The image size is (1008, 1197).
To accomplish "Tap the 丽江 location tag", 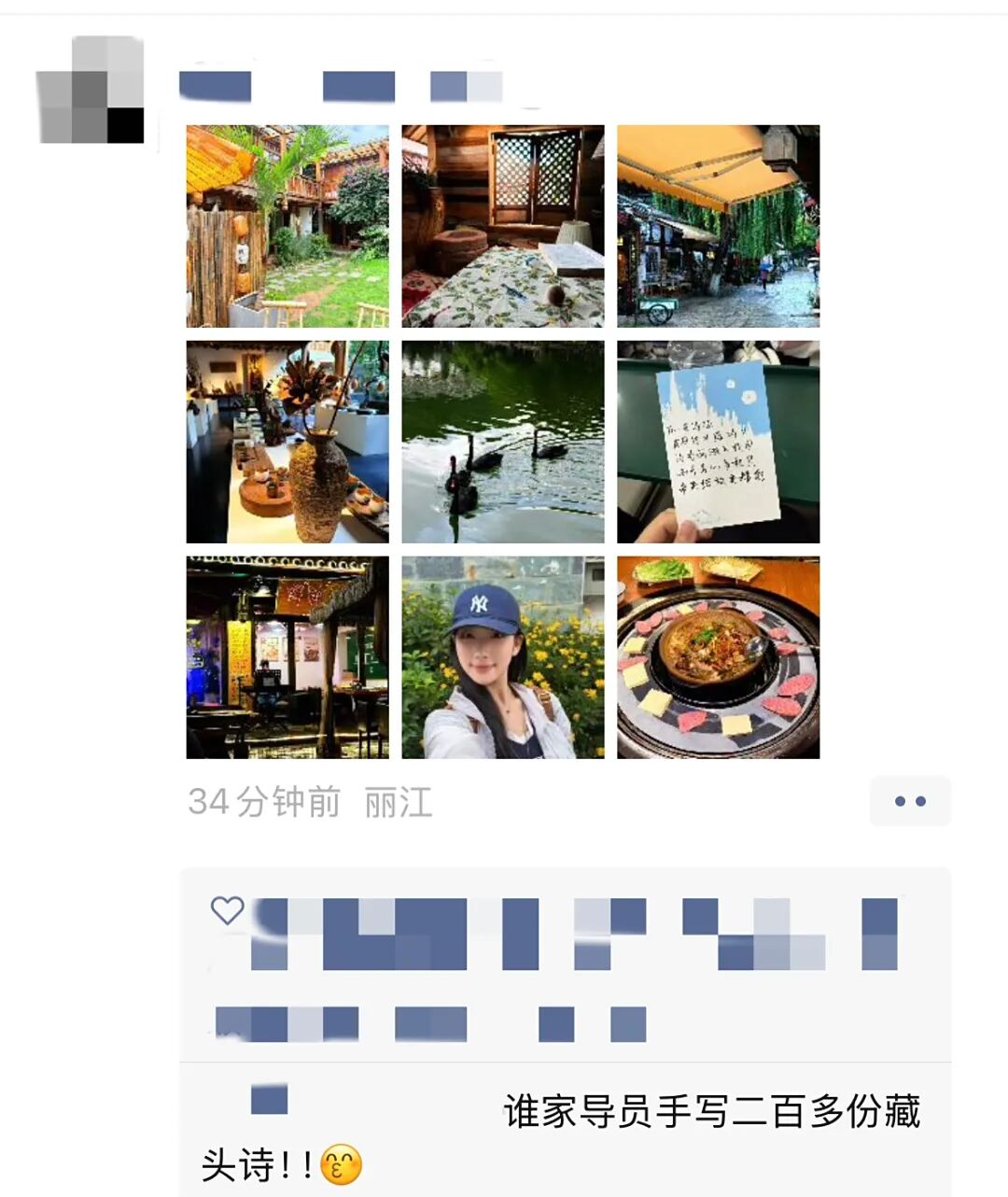I will (x=399, y=803).
